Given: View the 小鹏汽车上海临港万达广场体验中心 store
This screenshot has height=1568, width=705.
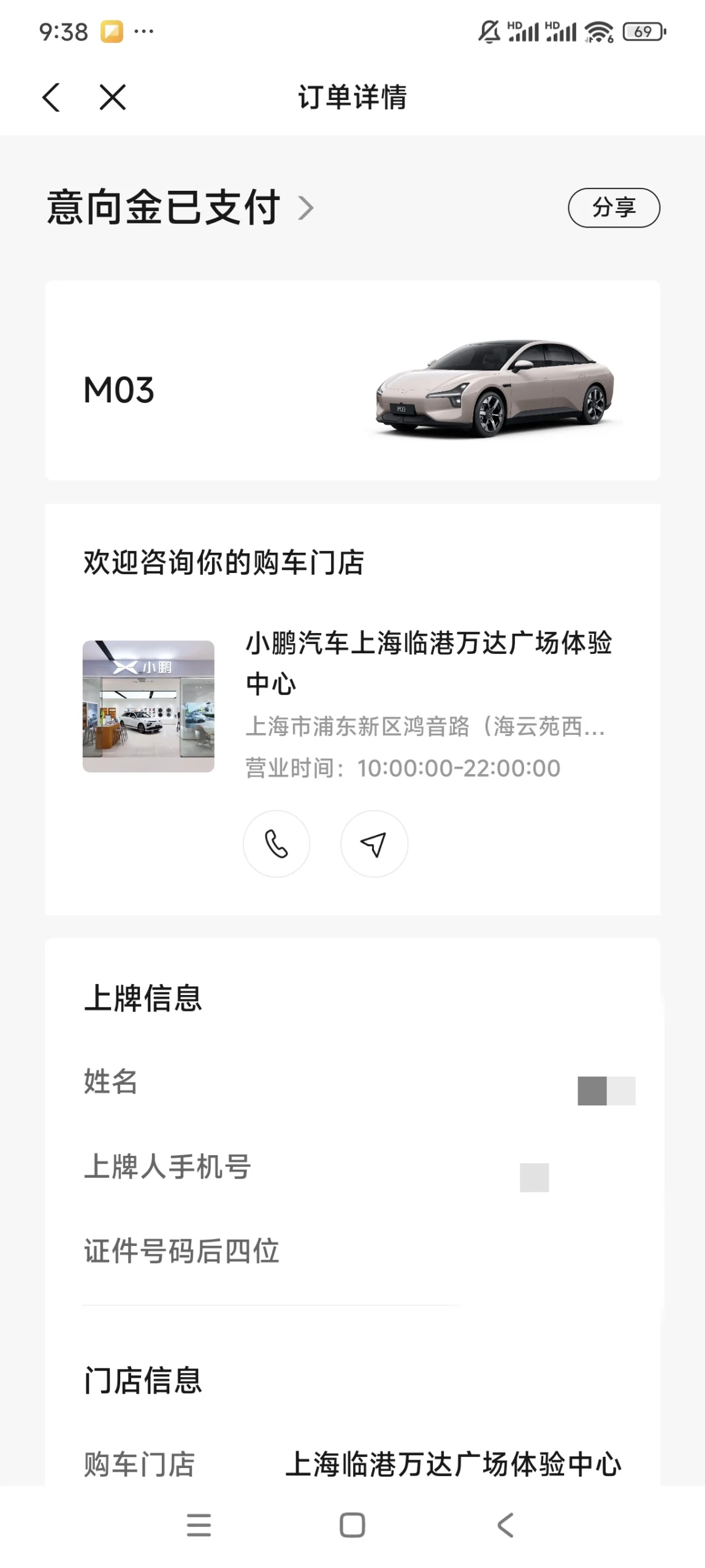Looking at the screenshot, I should [428, 663].
